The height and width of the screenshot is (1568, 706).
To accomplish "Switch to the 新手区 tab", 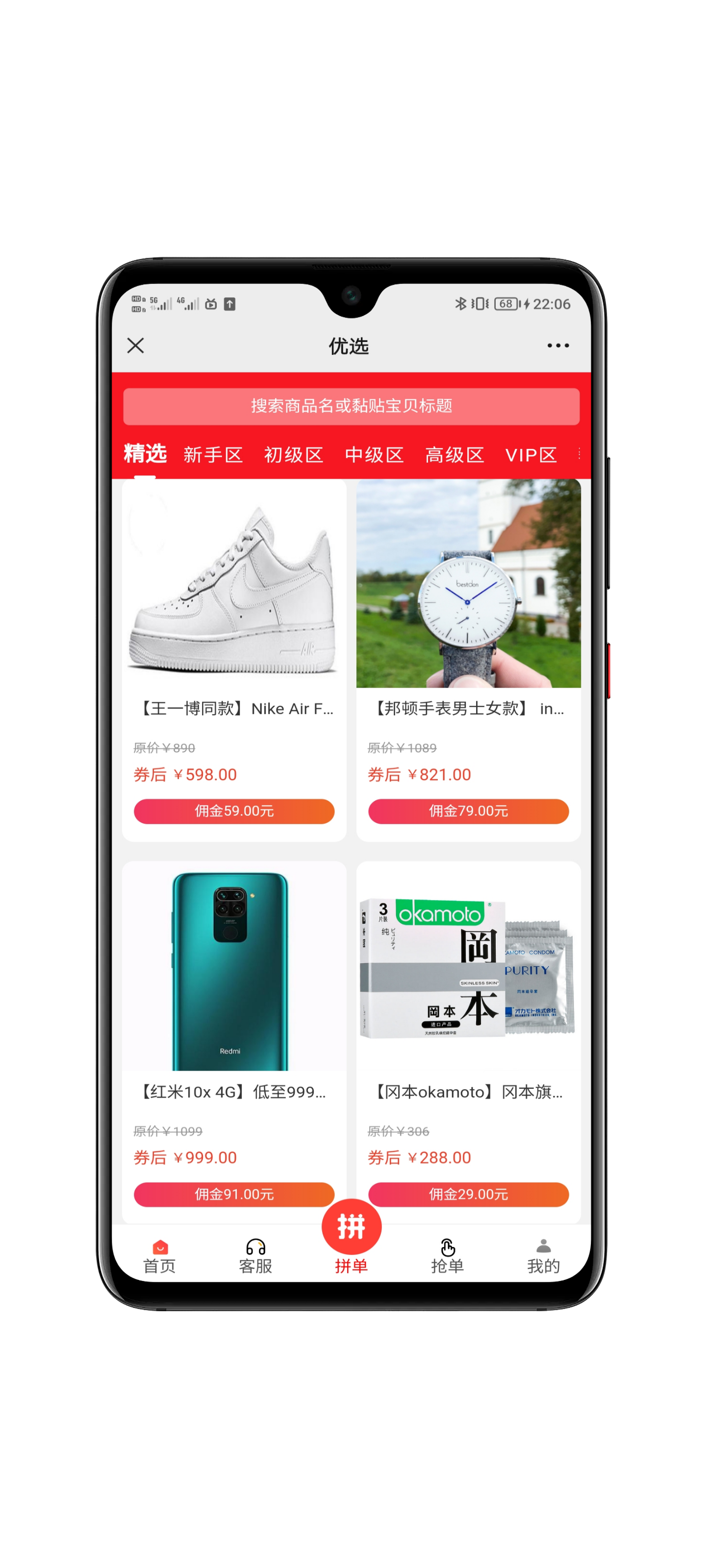I will tap(213, 455).
